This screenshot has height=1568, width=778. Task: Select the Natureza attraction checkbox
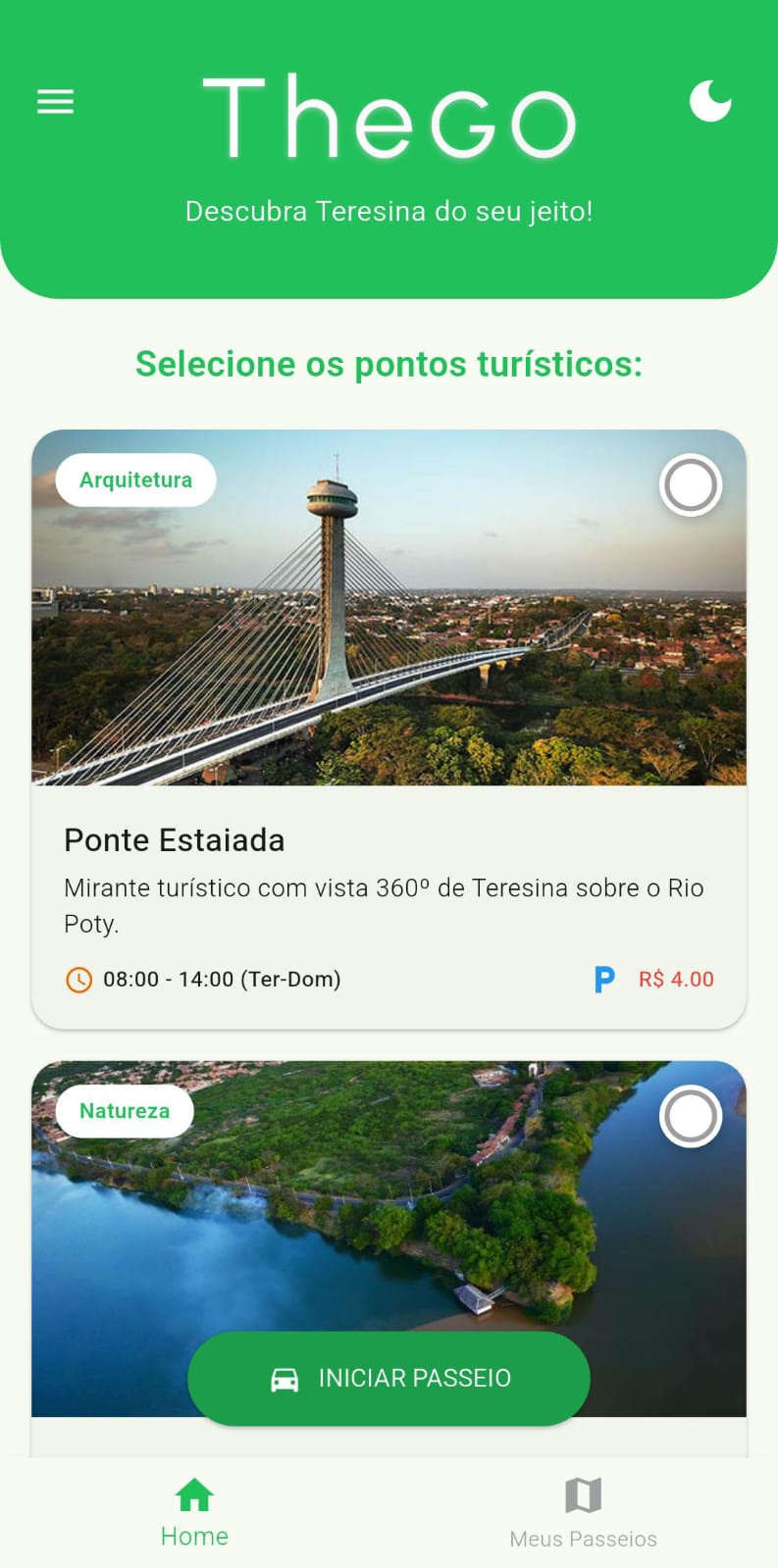691,1116
